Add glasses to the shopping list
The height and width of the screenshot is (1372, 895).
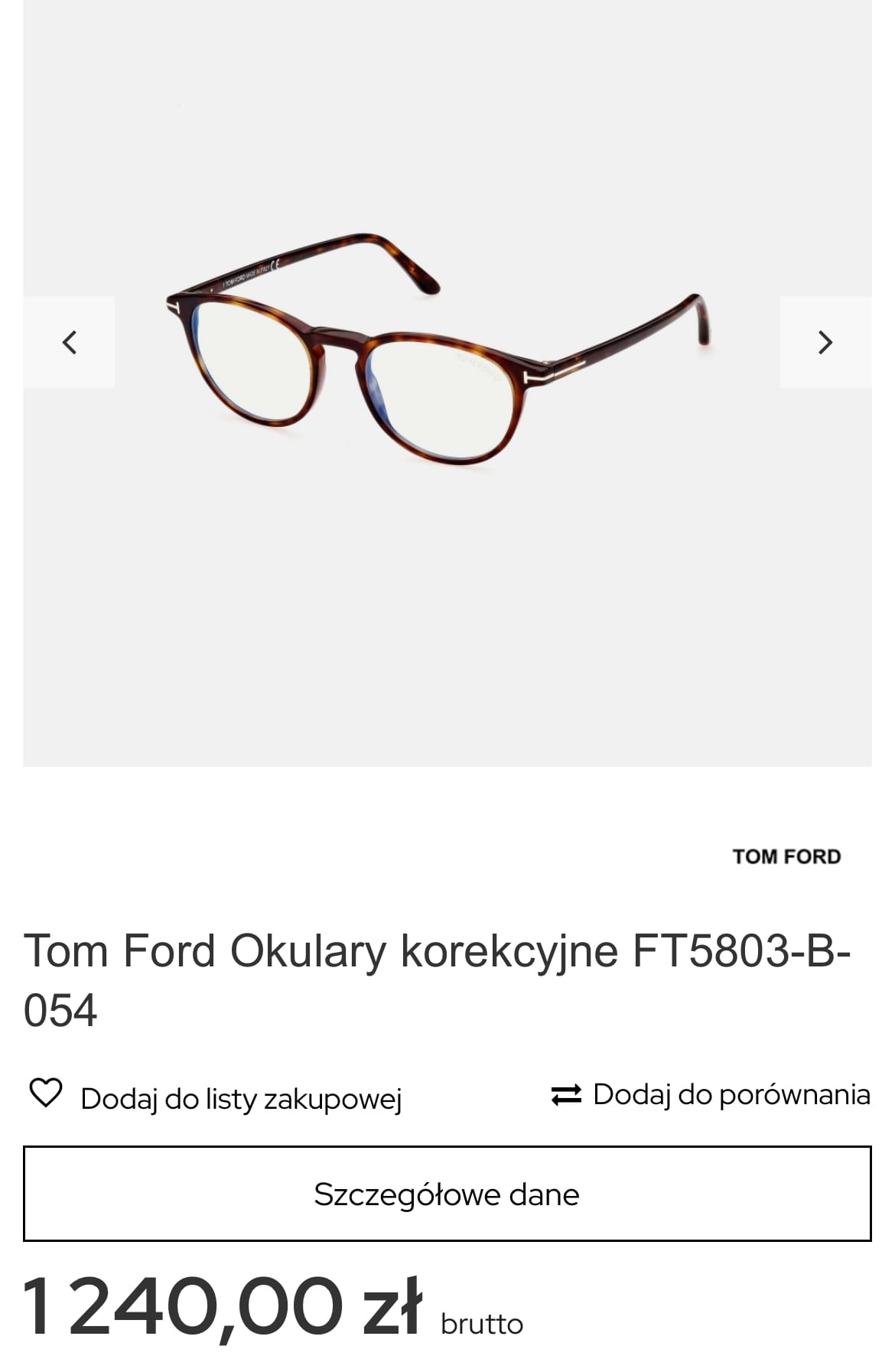216,1098
